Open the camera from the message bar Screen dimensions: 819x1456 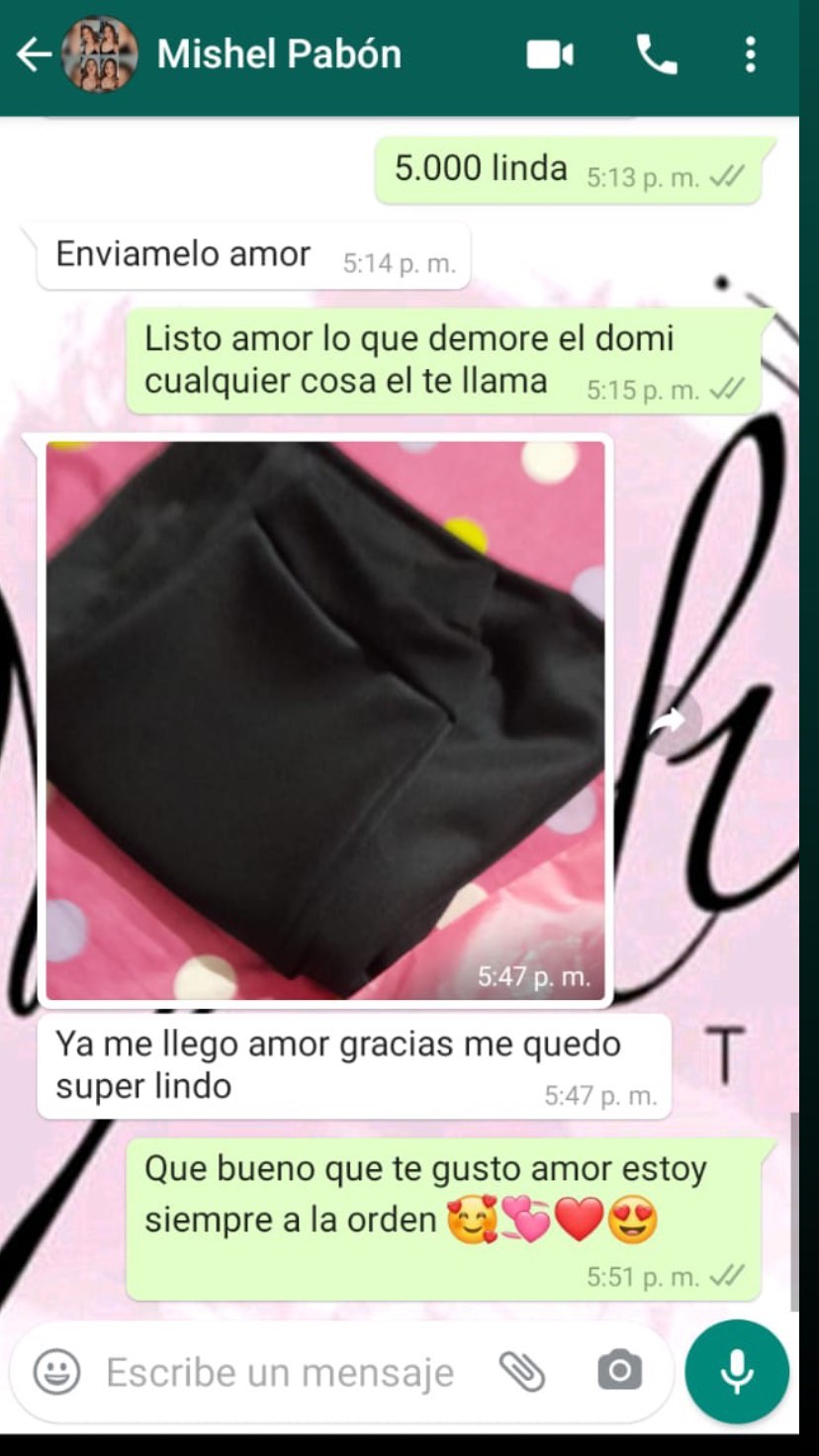click(619, 1372)
